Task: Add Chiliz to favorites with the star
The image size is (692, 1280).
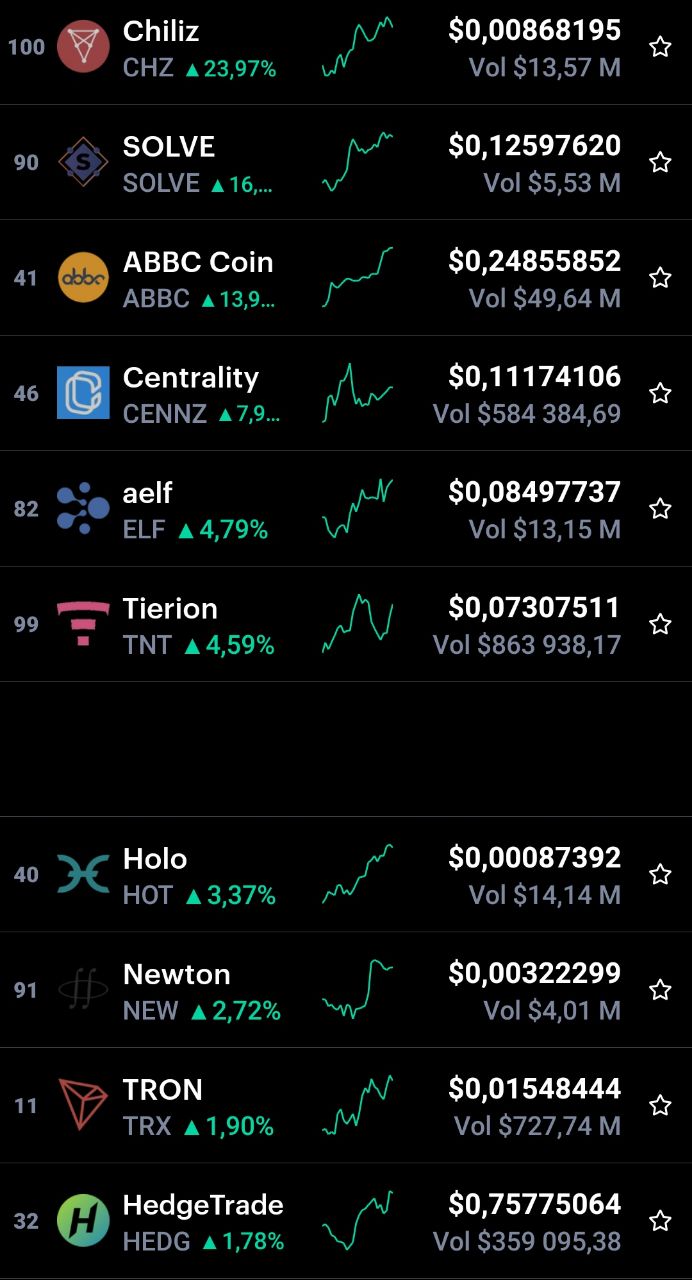Action: pos(660,47)
